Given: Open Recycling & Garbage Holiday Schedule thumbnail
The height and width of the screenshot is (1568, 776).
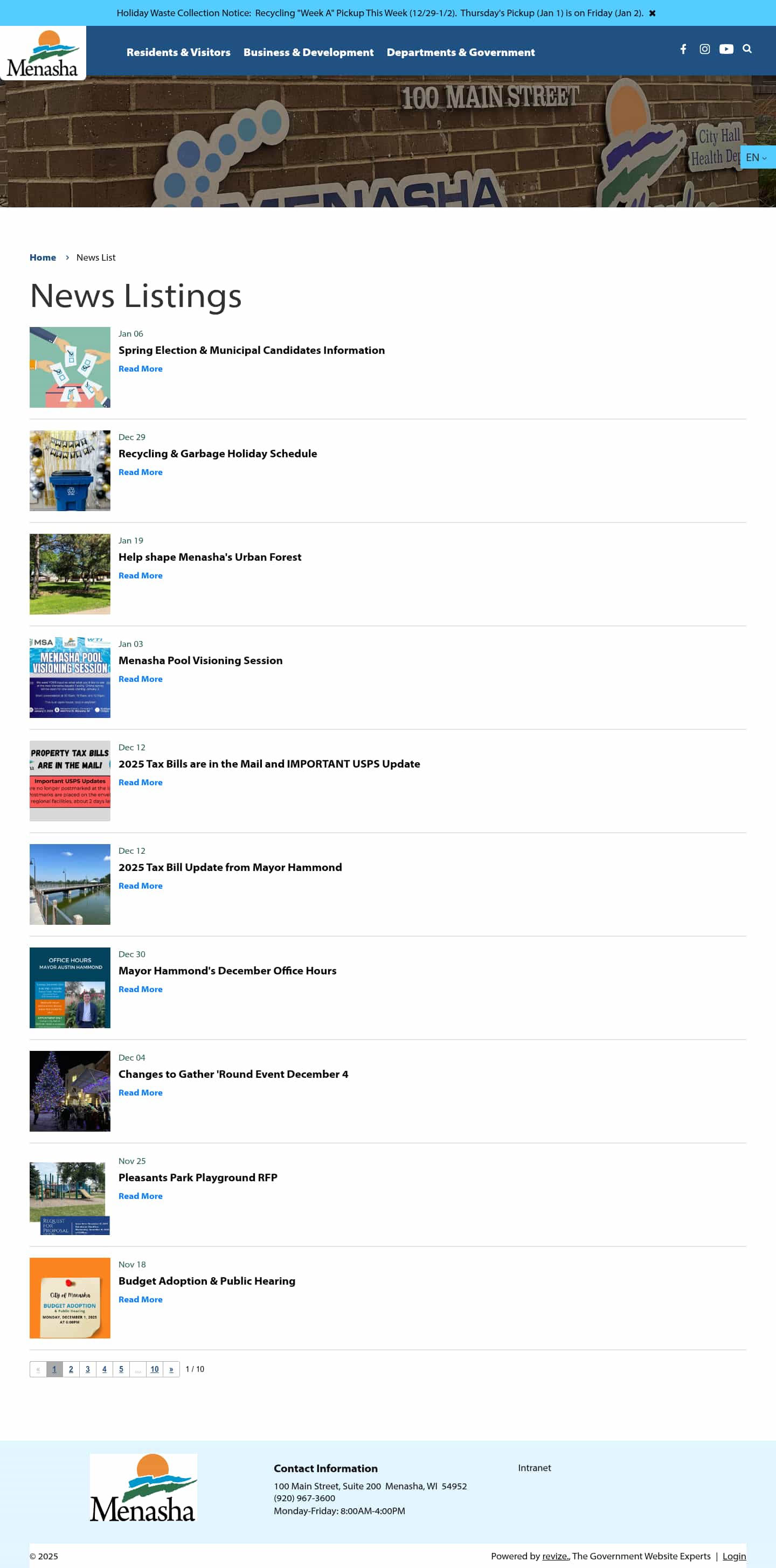Looking at the screenshot, I should 70,471.
